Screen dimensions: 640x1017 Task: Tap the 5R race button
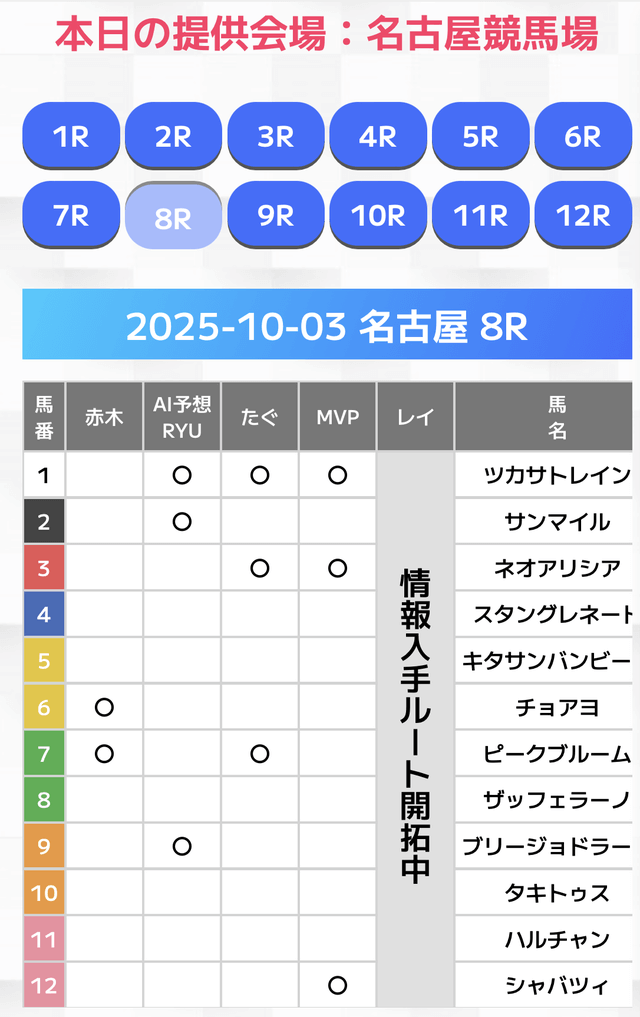click(x=480, y=136)
